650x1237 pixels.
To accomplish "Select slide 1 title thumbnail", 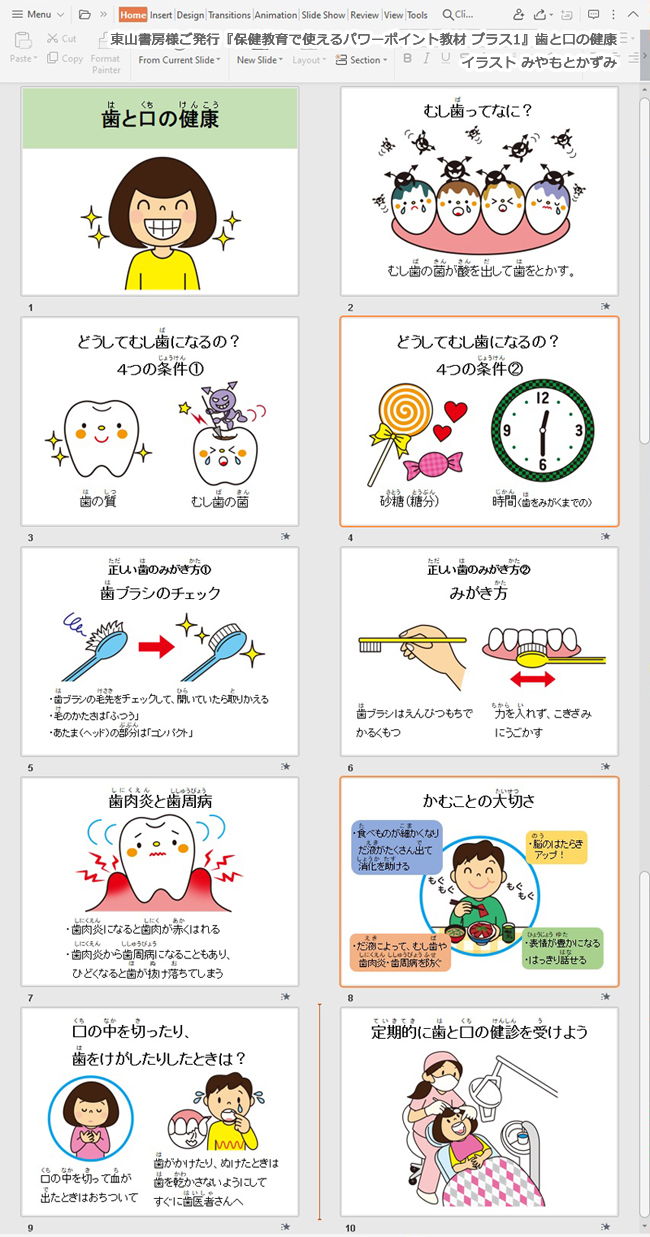I will [x=160, y=191].
